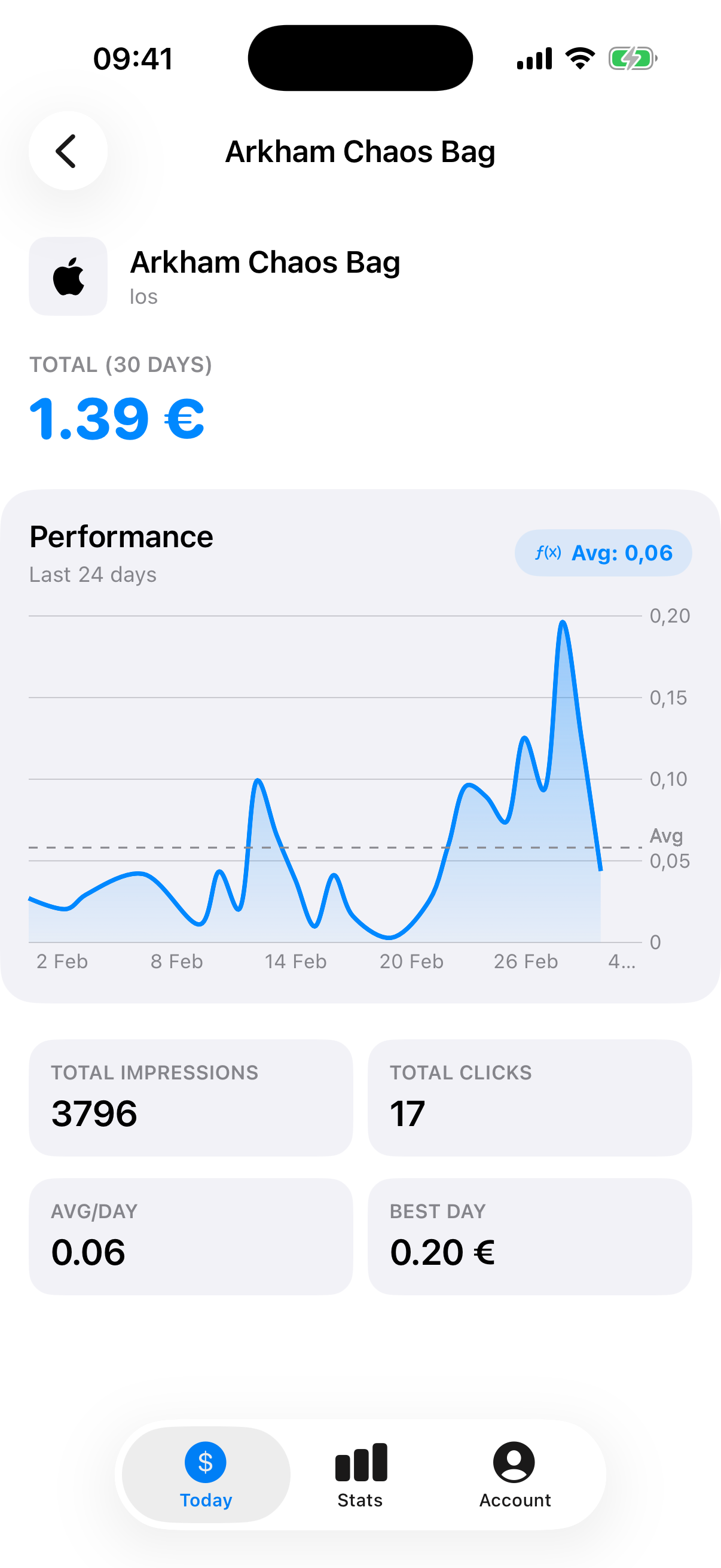This screenshot has height=1568, width=721.
Task: Open the Wi-Fi status icon
Action: click(579, 57)
